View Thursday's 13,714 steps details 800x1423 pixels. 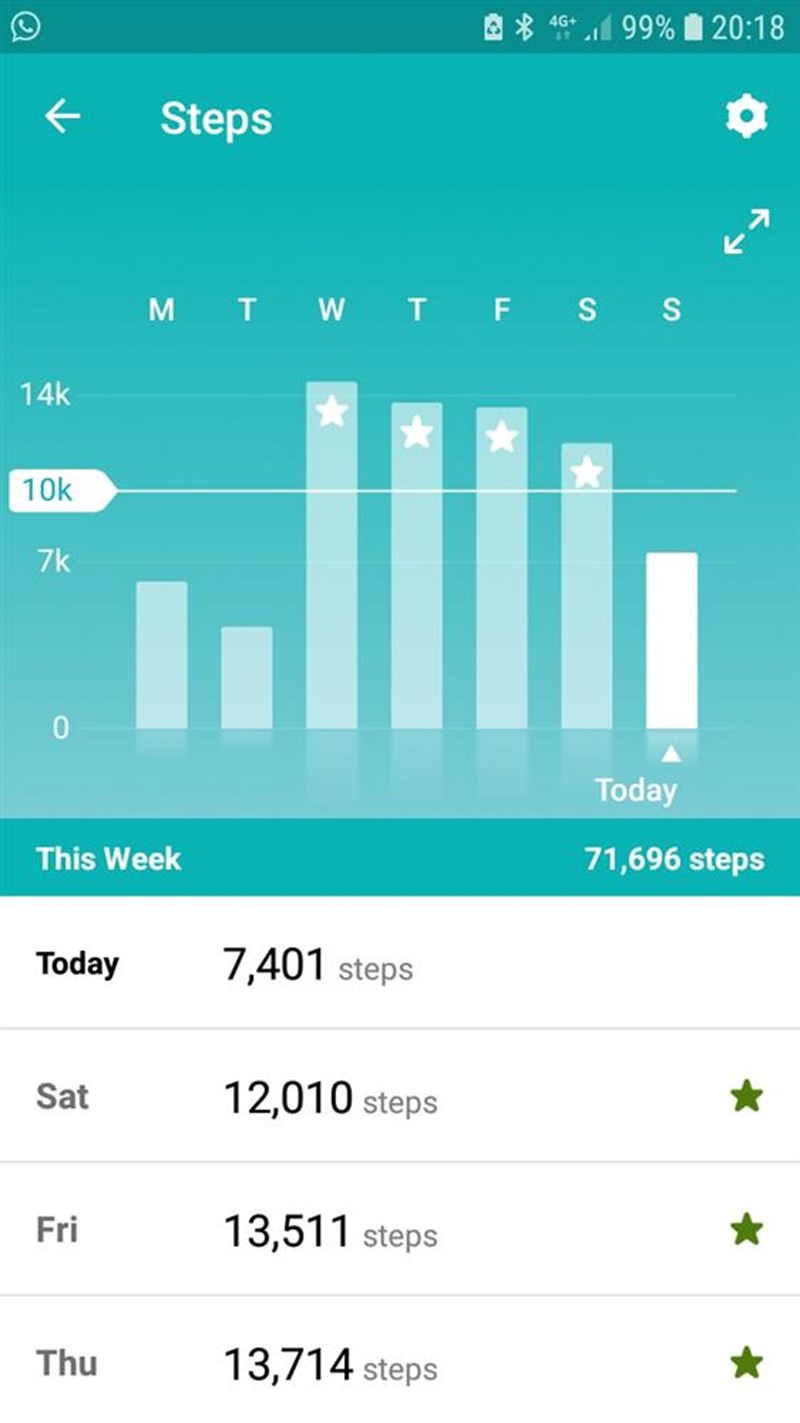tap(400, 1363)
